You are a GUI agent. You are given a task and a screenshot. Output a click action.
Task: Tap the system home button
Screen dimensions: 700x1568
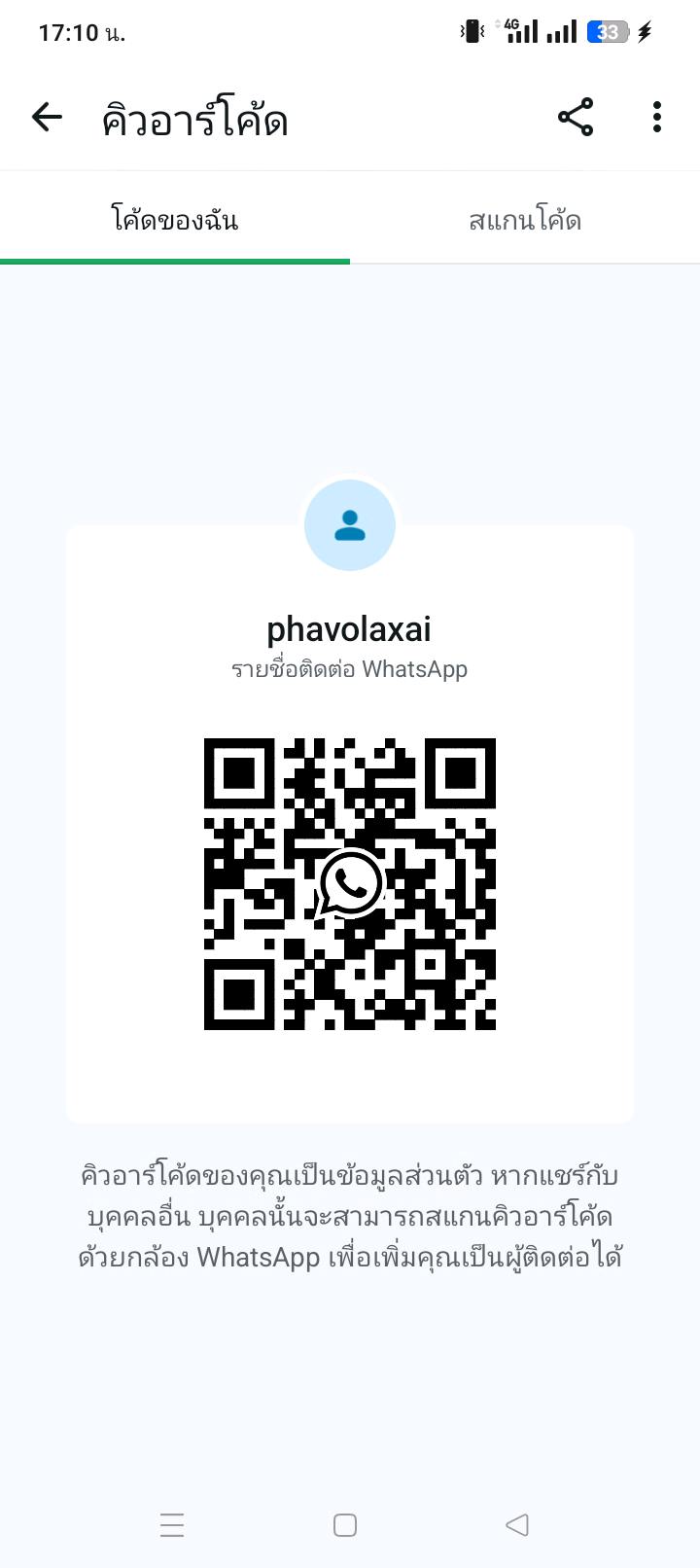click(345, 1524)
